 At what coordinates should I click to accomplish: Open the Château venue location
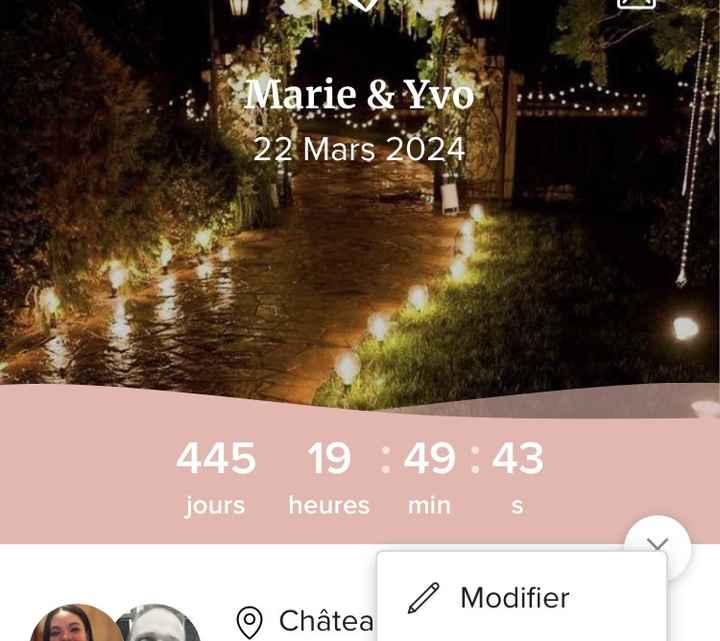click(307, 621)
